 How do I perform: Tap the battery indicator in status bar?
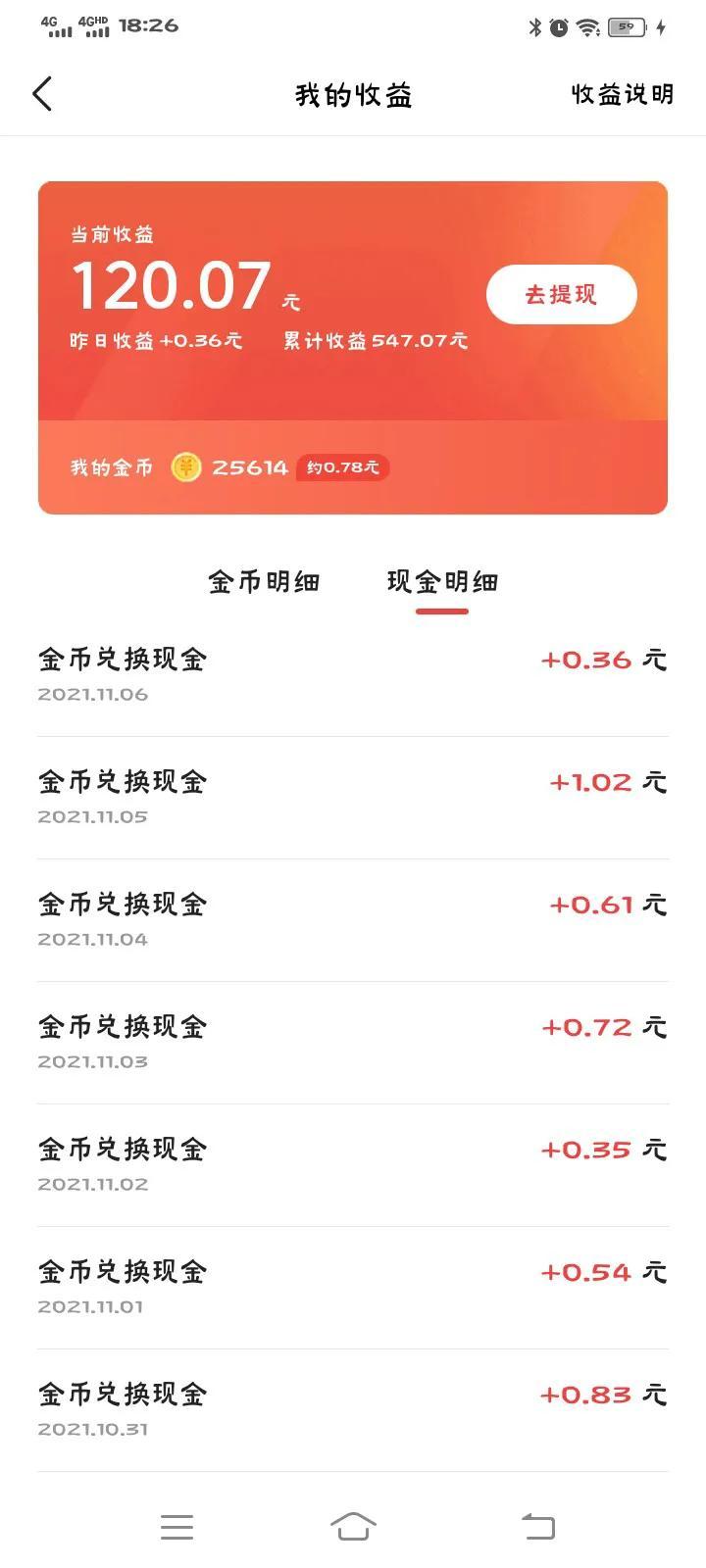[x=625, y=27]
